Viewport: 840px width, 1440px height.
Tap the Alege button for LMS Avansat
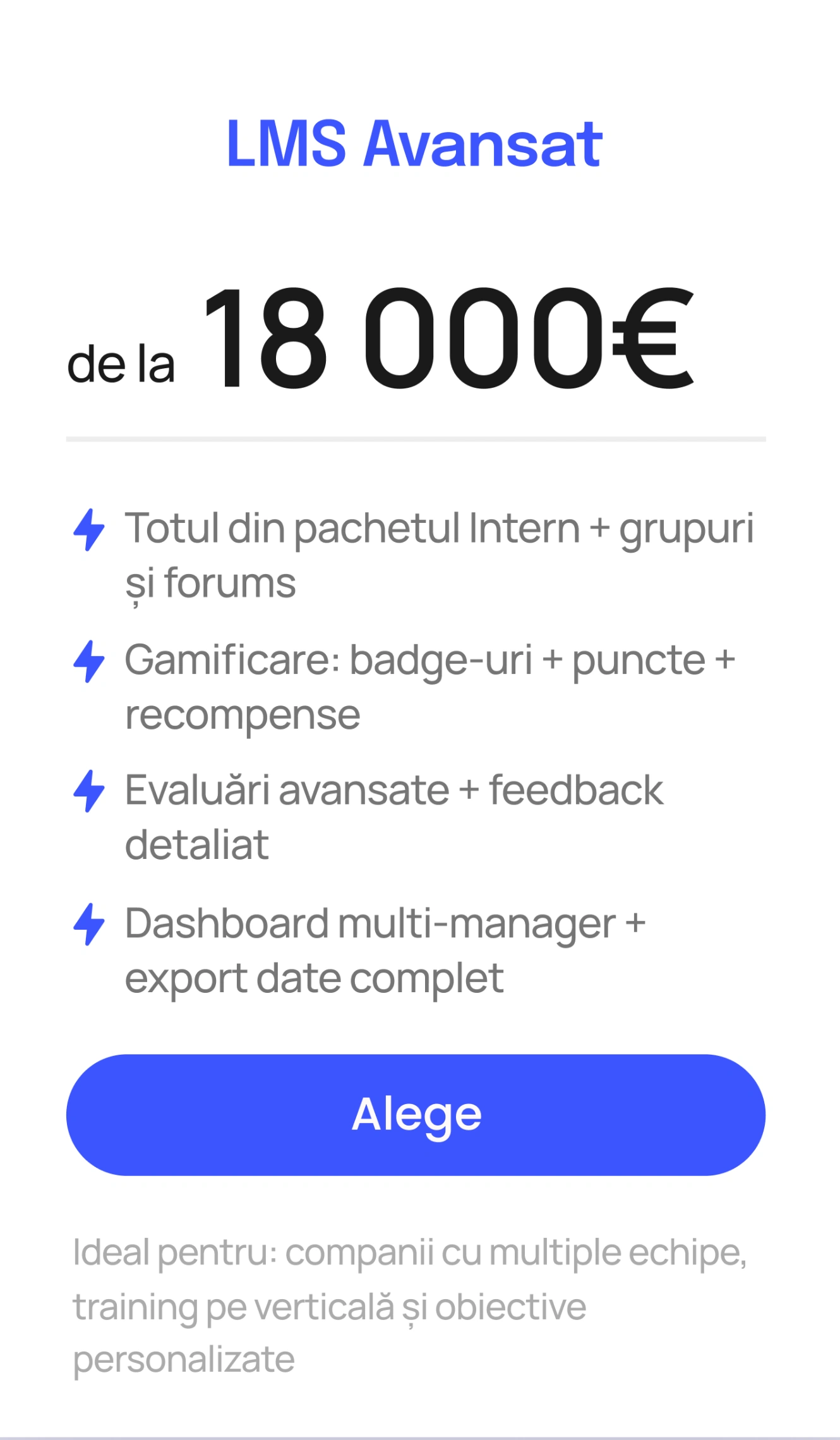pyautogui.click(x=416, y=1115)
